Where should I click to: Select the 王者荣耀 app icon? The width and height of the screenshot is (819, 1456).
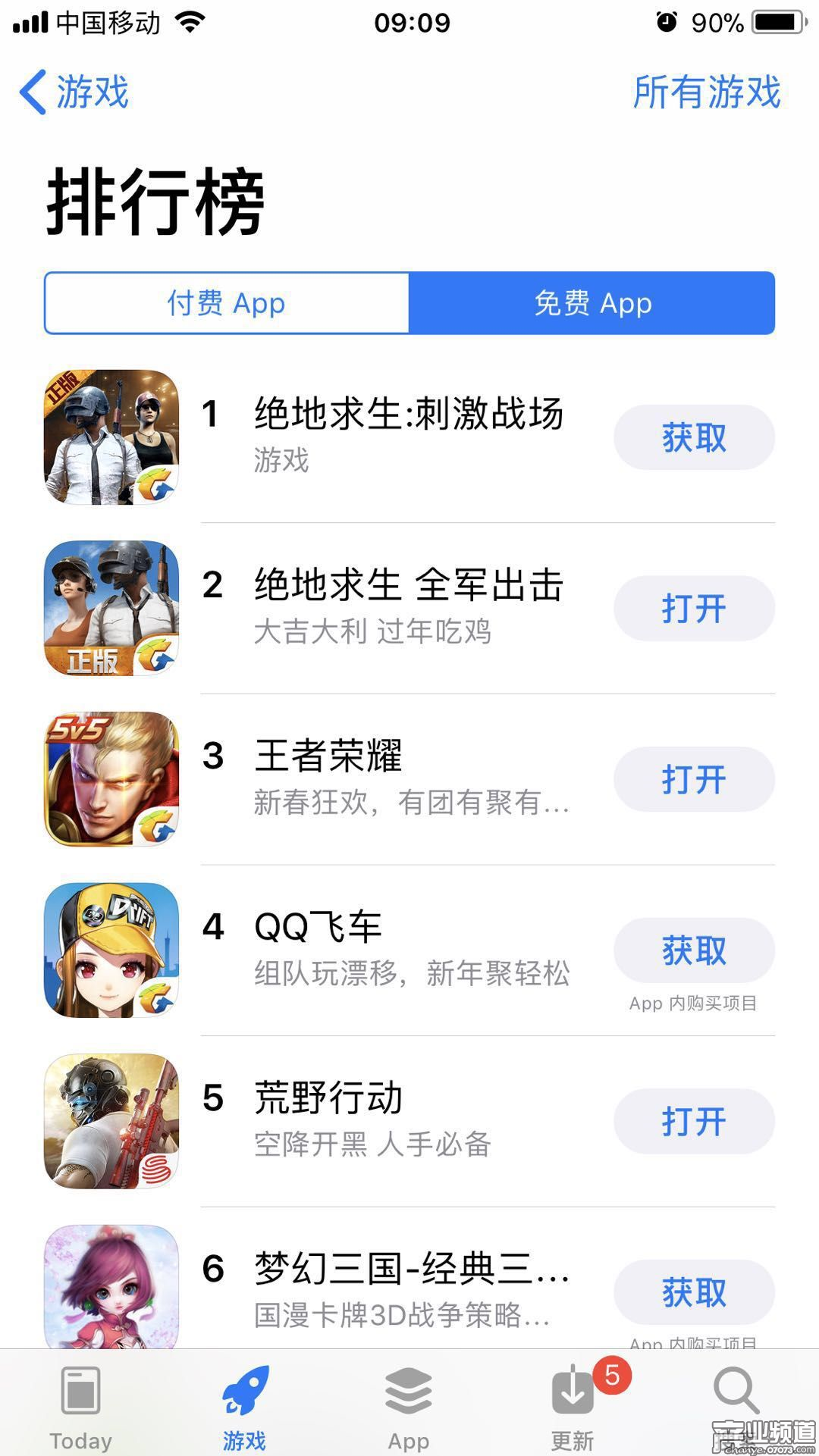click(110, 780)
